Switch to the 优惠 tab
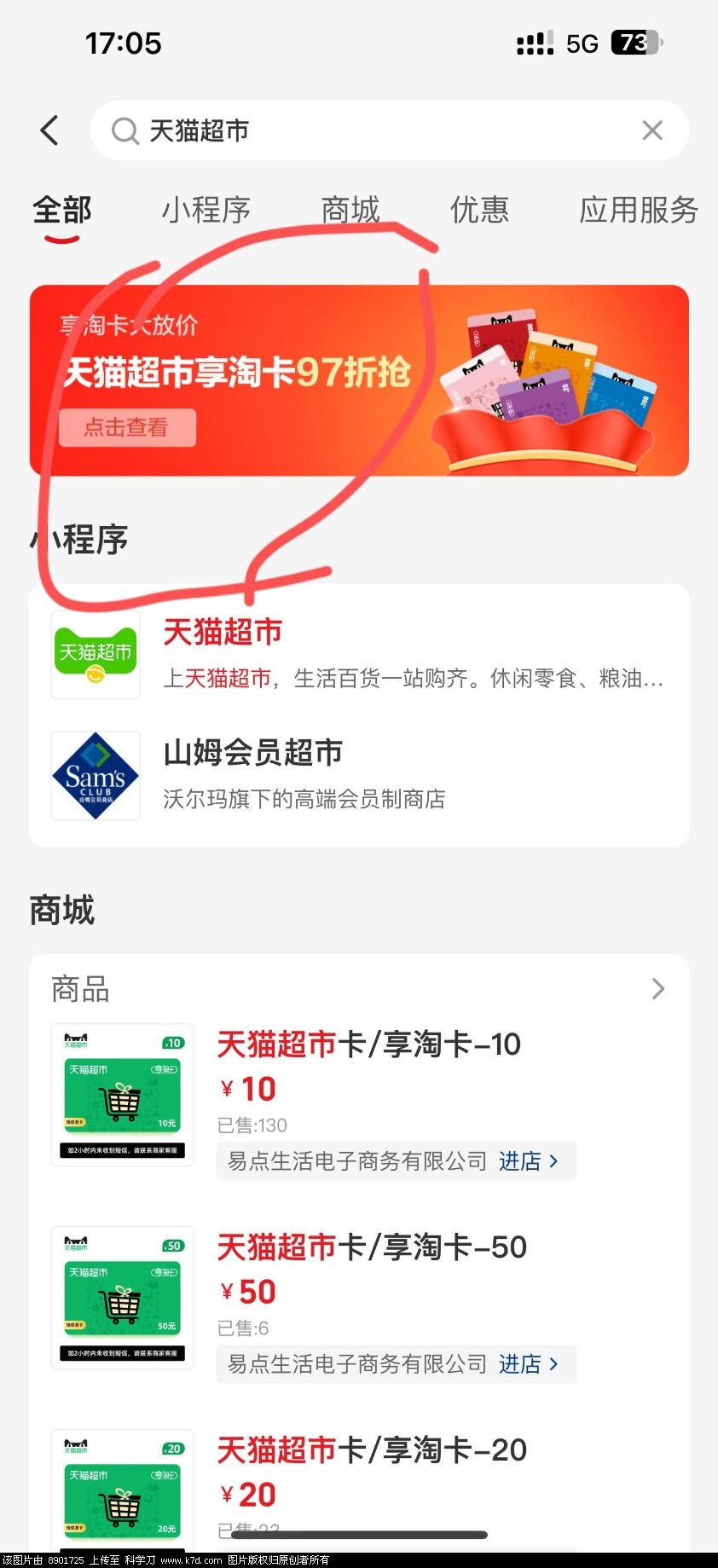Viewport: 718px width, 1568px height. click(x=479, y=210)
